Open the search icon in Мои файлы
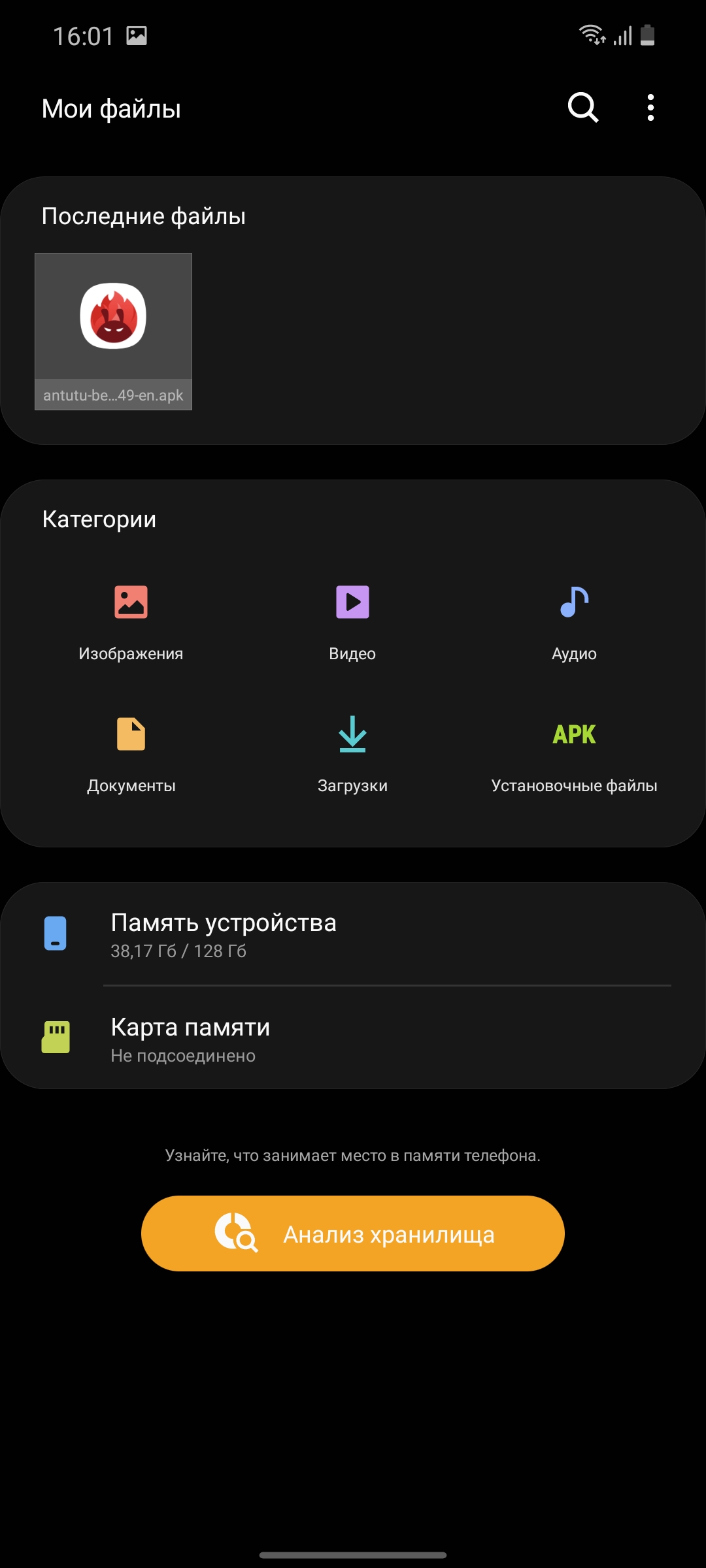Image resolution: width=706 pixels, height=1568 pixels. [x=582, y=108]
